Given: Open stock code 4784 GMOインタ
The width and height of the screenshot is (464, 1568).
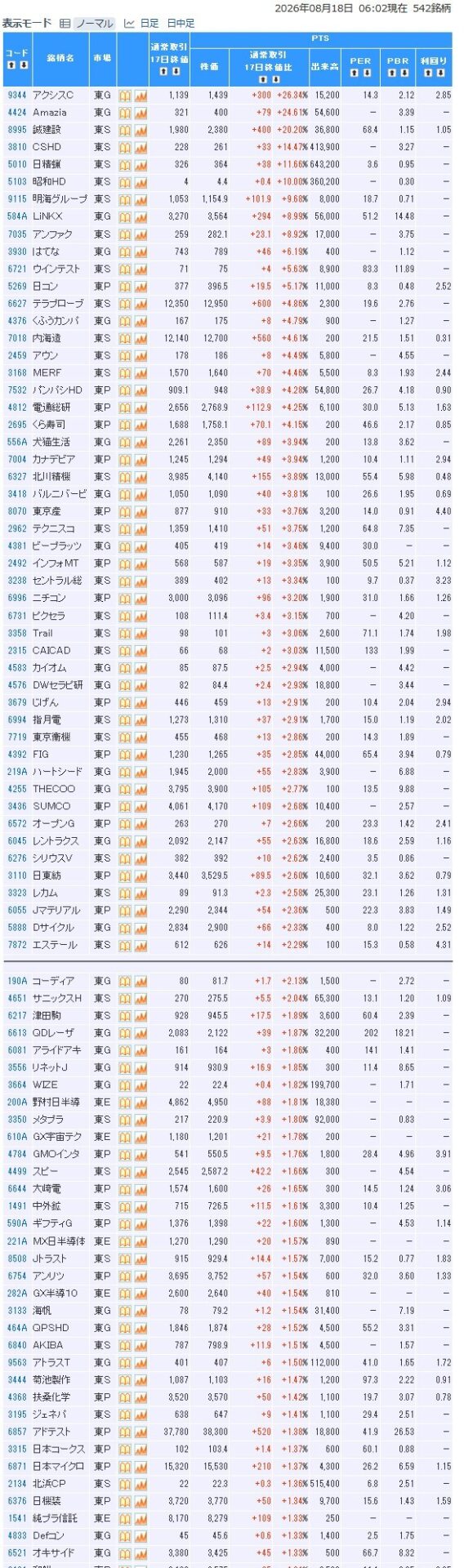Looking at the screenshot, I should (x=17, y=1154).
